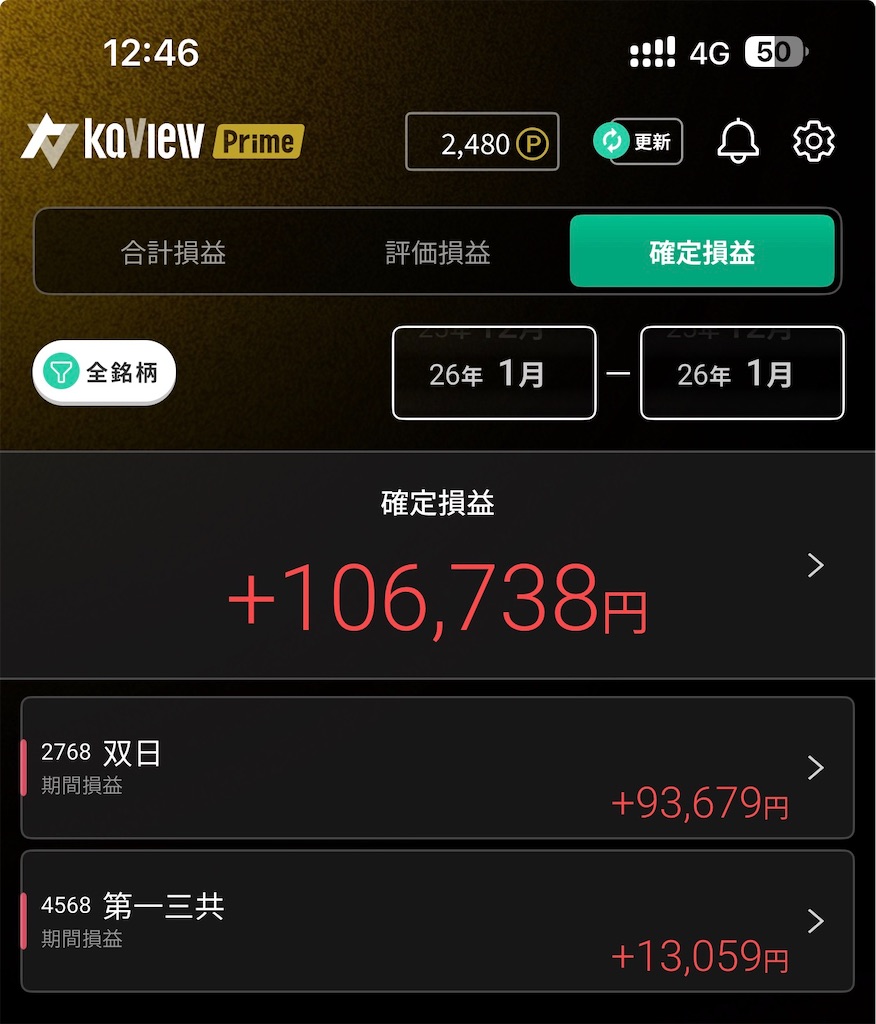Switch to the 合計損益 tab
Image resolution: width=876 pixels, height=1024 pixels.
(x=174, y=253)
